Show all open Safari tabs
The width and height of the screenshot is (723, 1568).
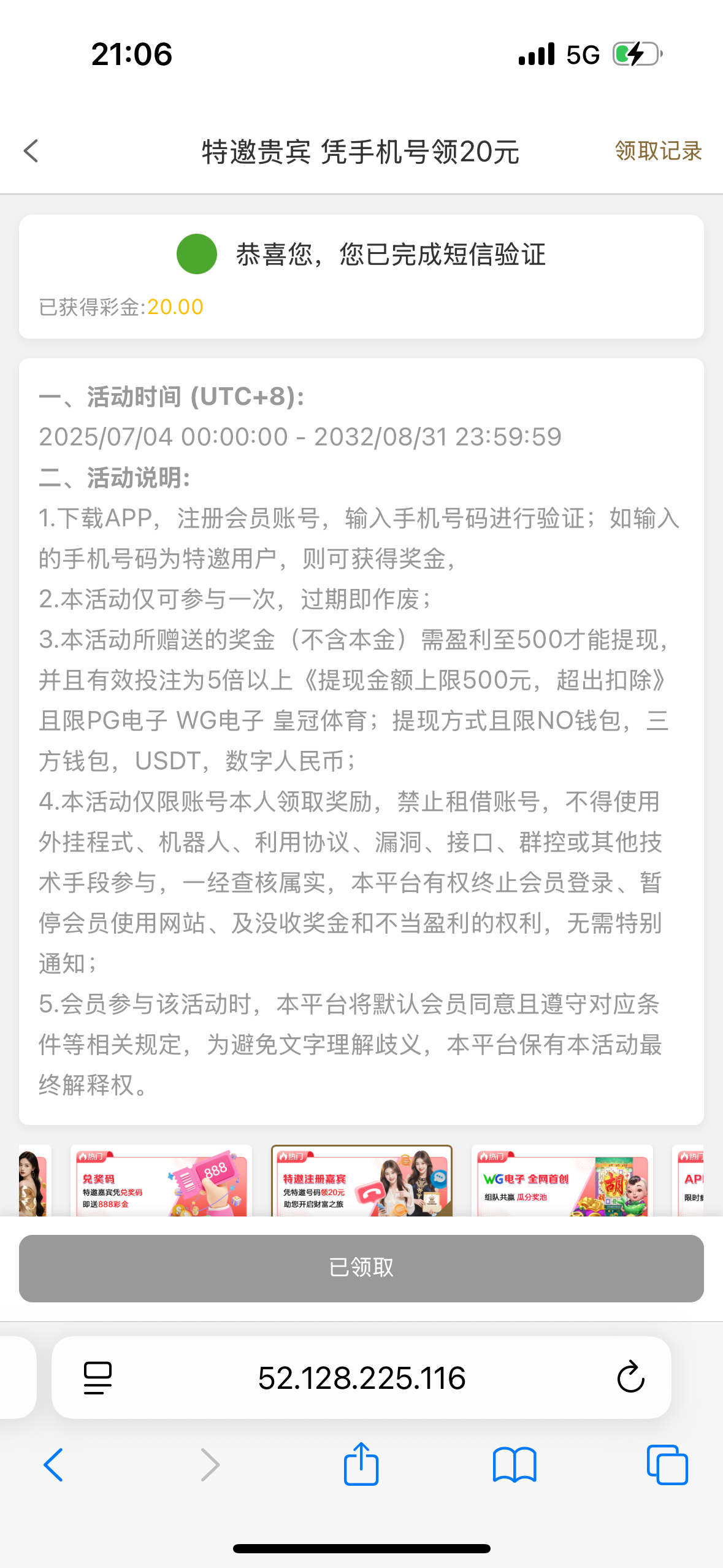click(x=667, y=1465)
